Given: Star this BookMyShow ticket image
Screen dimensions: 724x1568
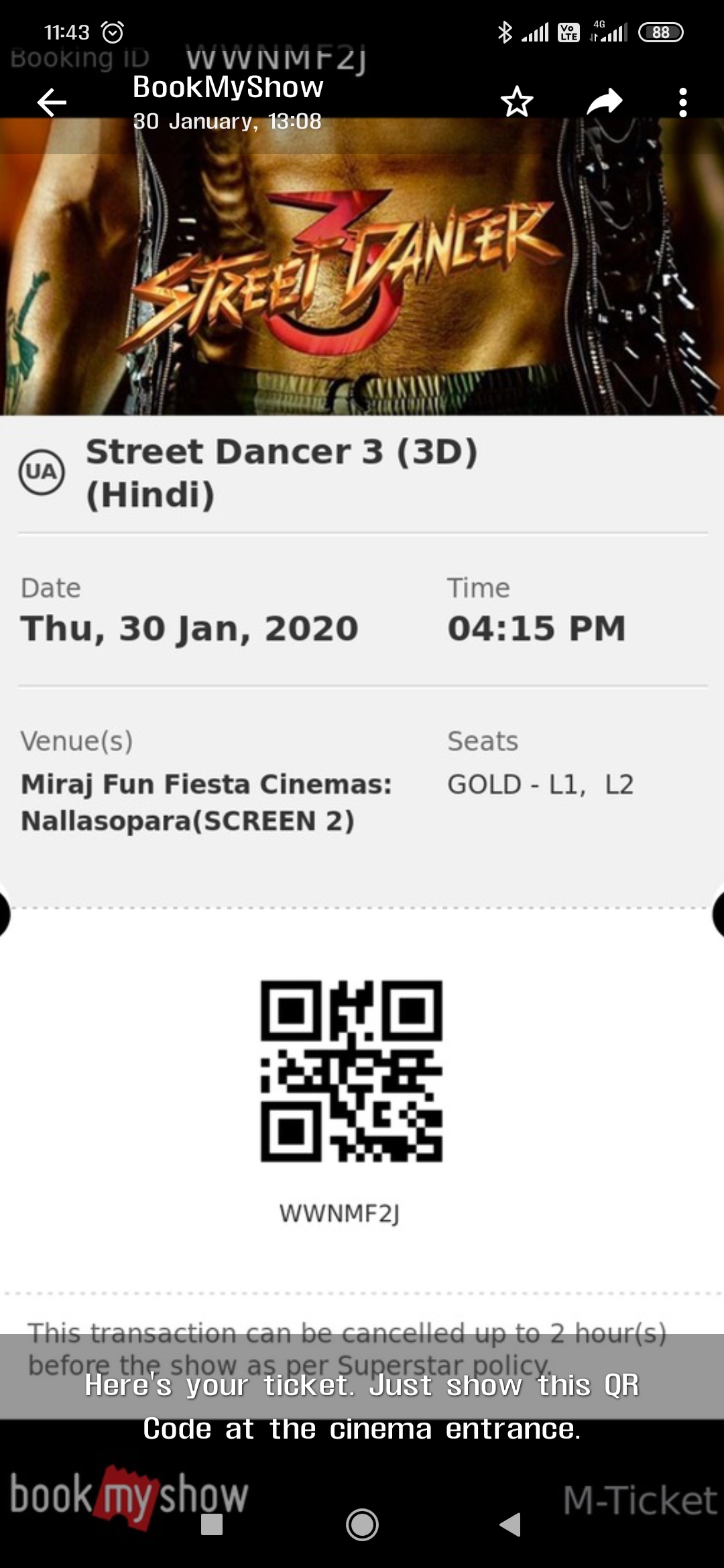Looking at the screenshot, I should coord(517,103).
